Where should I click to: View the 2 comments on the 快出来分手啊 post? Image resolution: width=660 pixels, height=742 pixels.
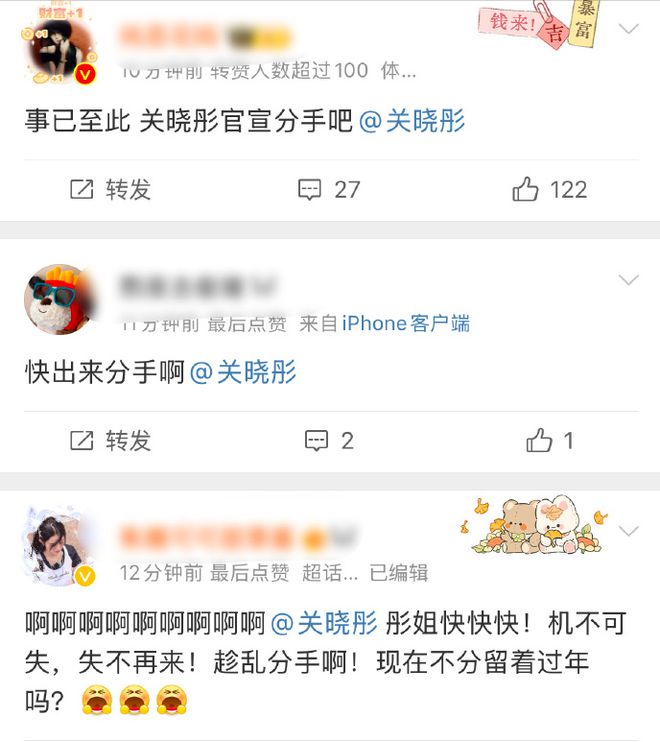point(329,440)
